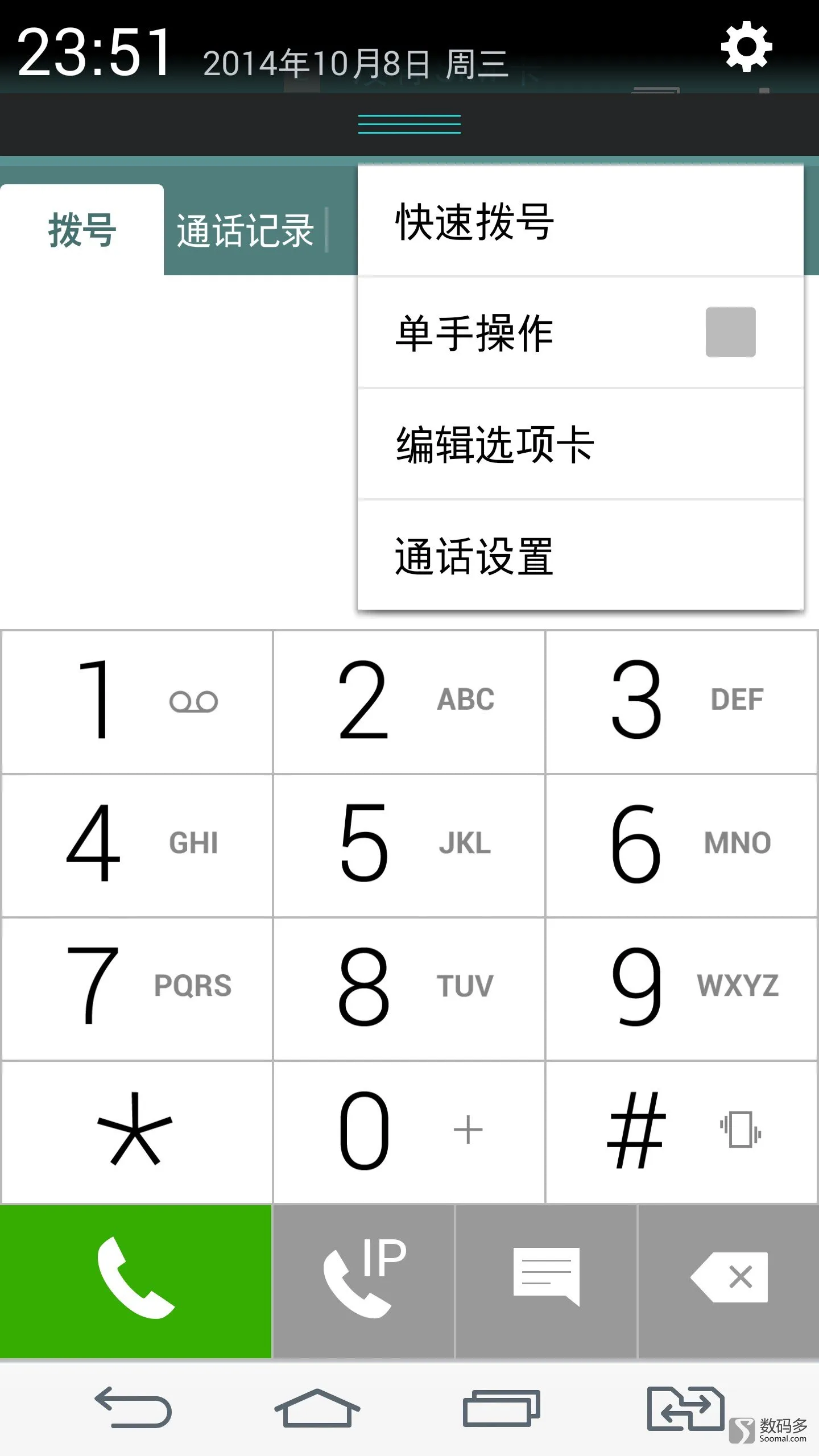
Task: Open 通话设置 menu option
Action: (580, 556)
